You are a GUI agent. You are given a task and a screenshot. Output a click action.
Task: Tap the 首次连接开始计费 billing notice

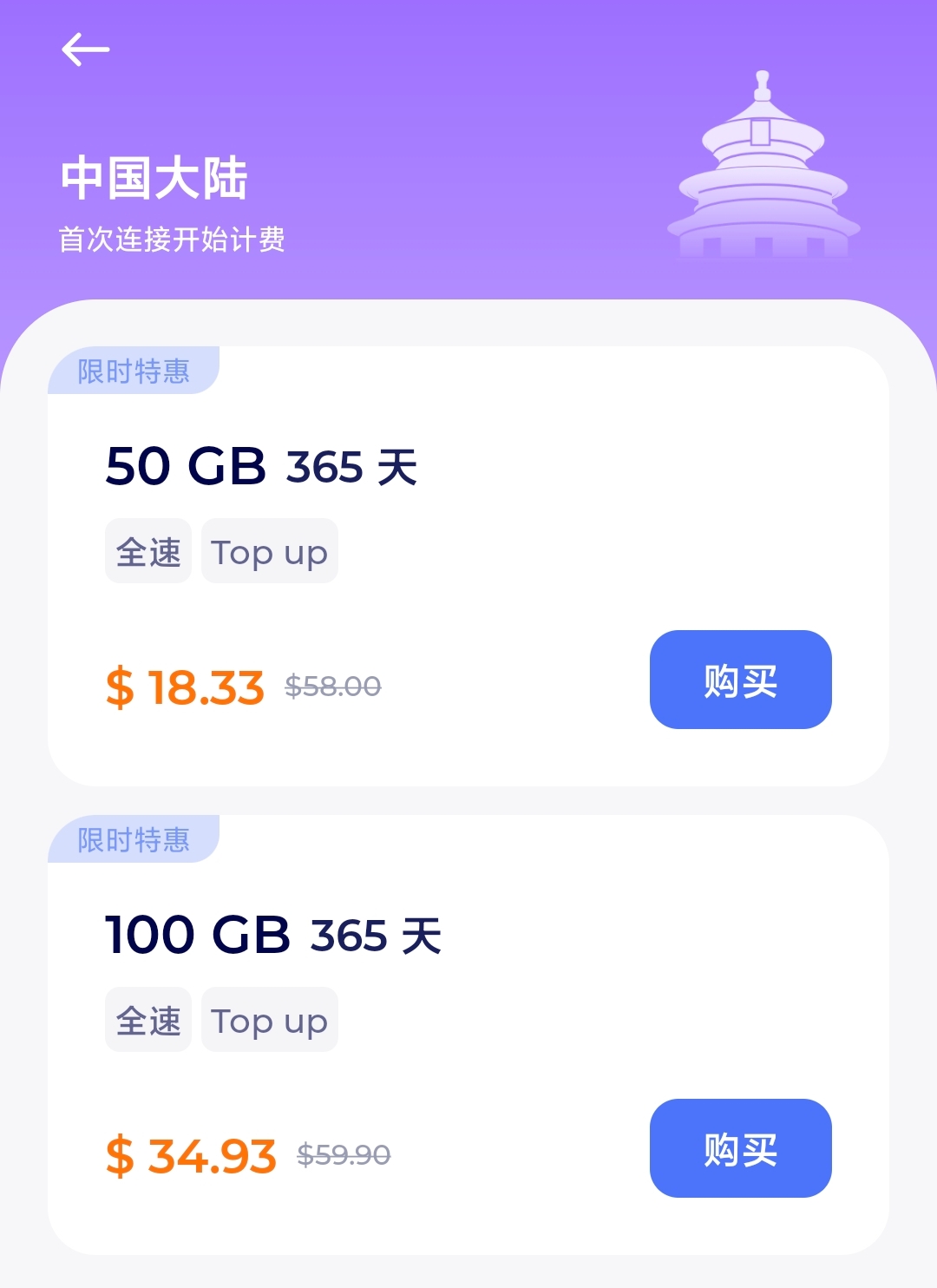175,237
